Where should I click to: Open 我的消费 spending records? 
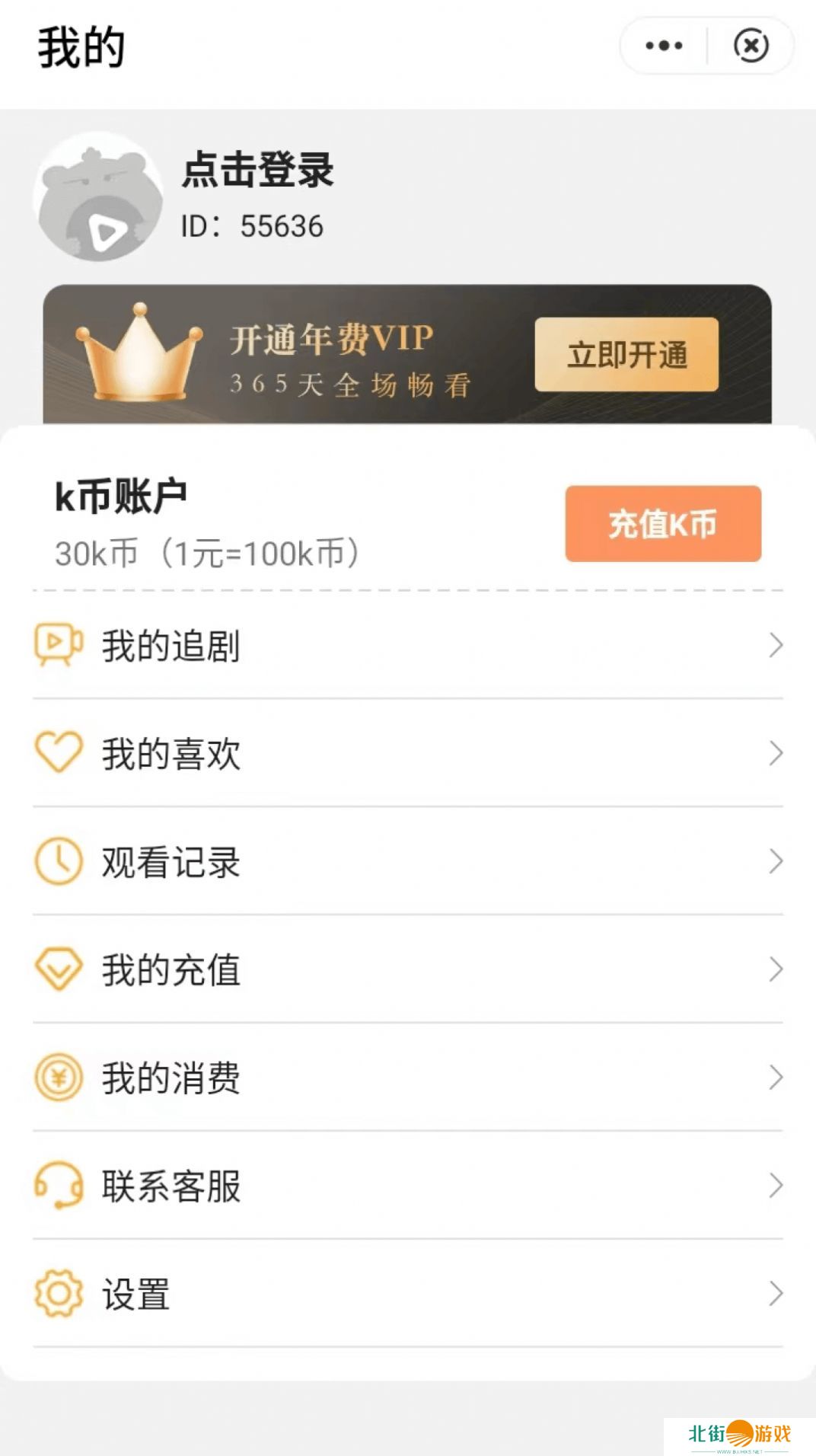point(408,1078)
